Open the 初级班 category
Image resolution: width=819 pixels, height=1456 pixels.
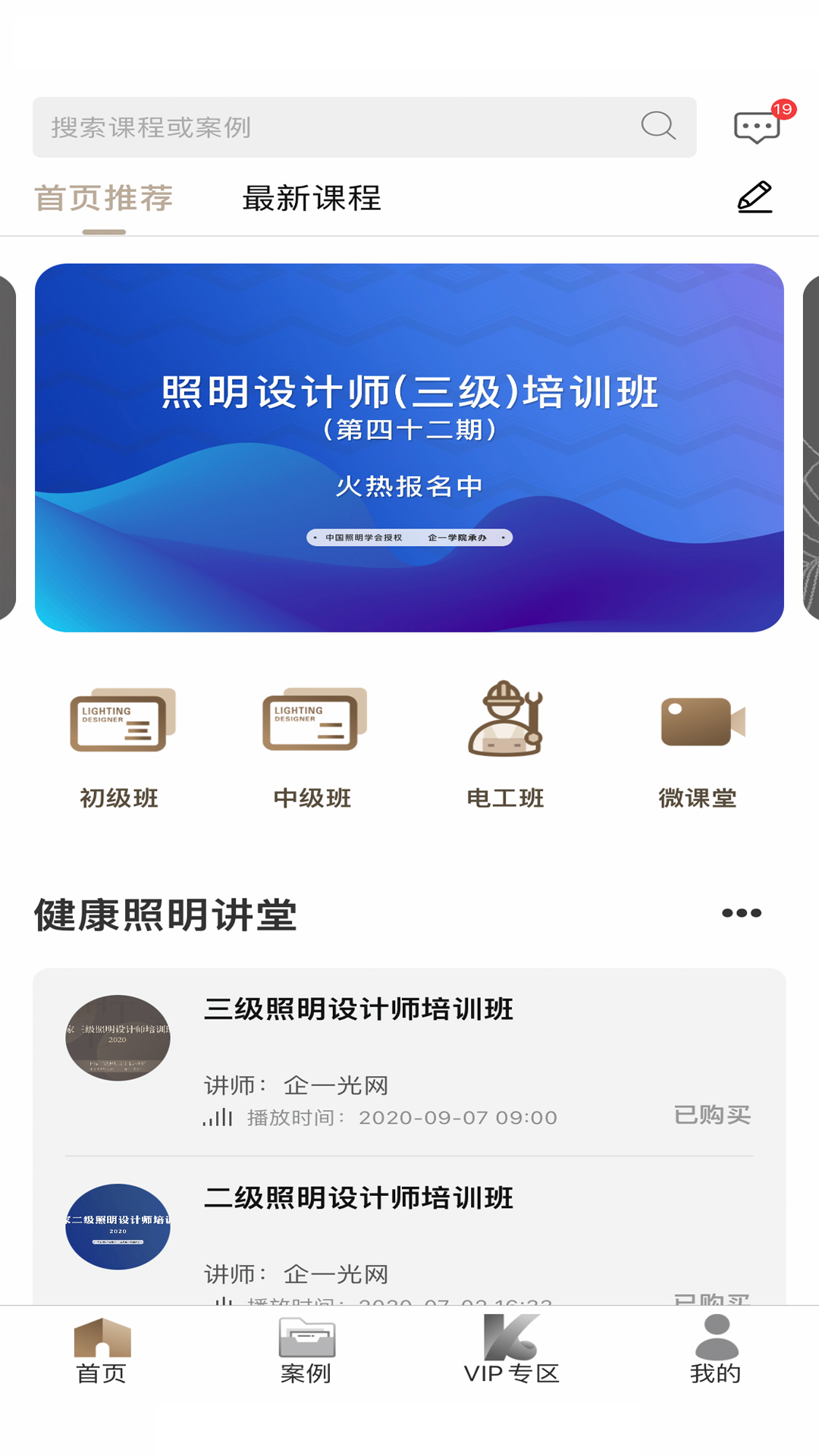(x=120, y=746)
